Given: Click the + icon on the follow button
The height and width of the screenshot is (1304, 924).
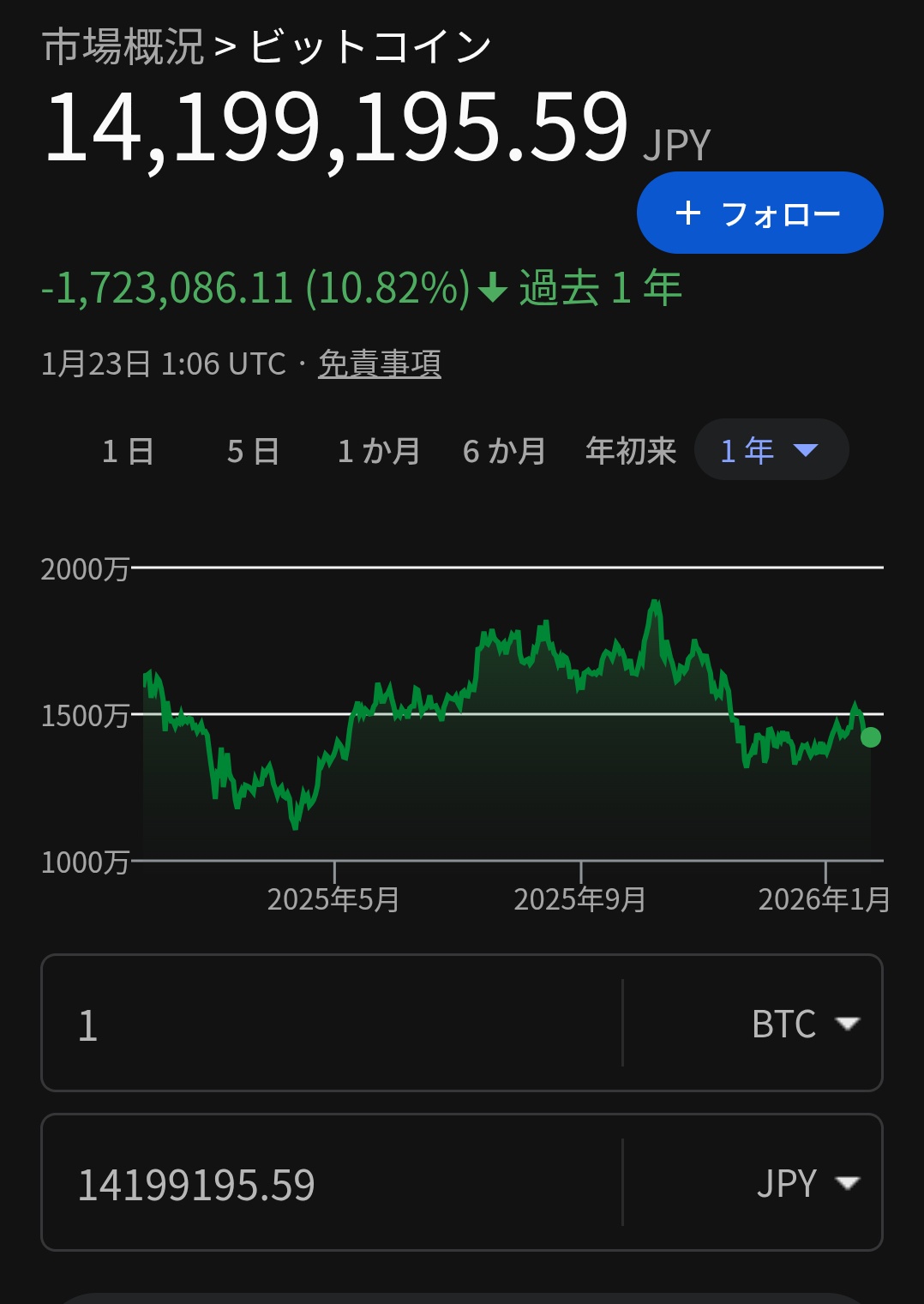Looking at the screenshot, I should [x=688, y=213].
